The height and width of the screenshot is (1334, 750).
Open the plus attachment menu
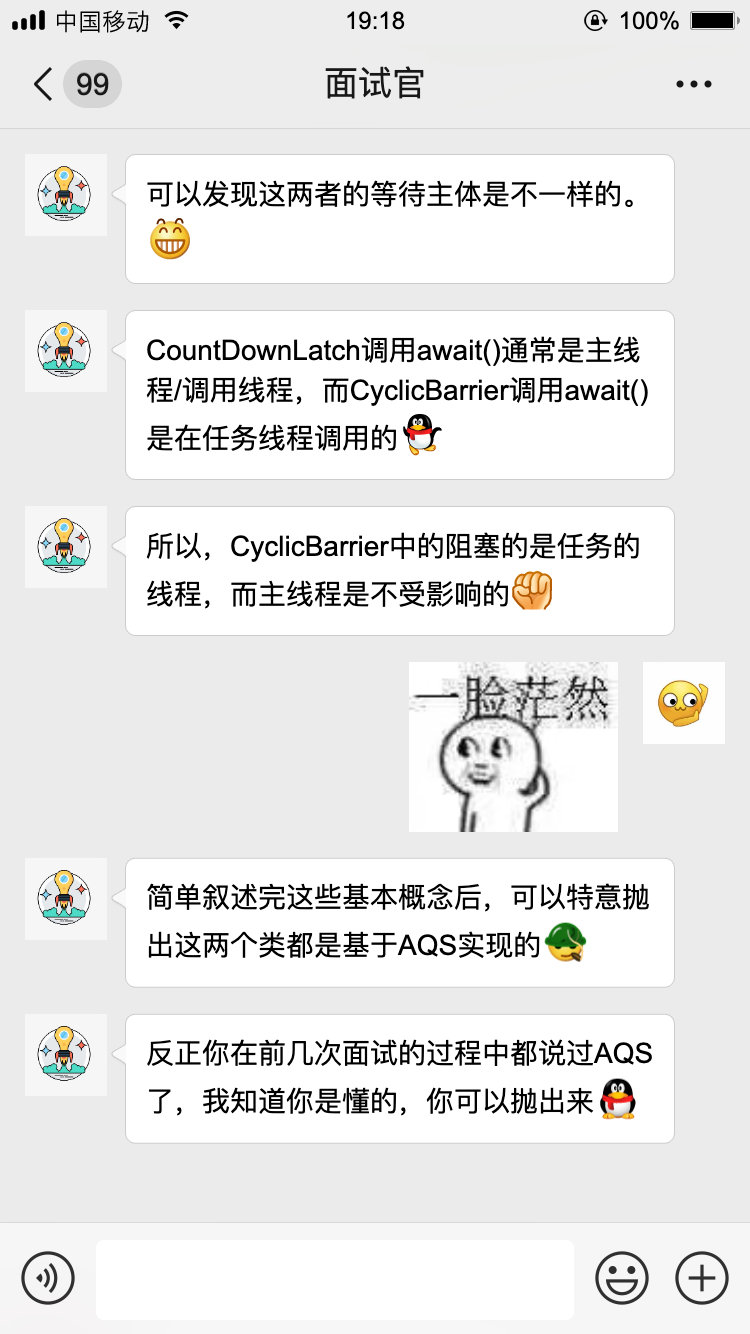702,1277
